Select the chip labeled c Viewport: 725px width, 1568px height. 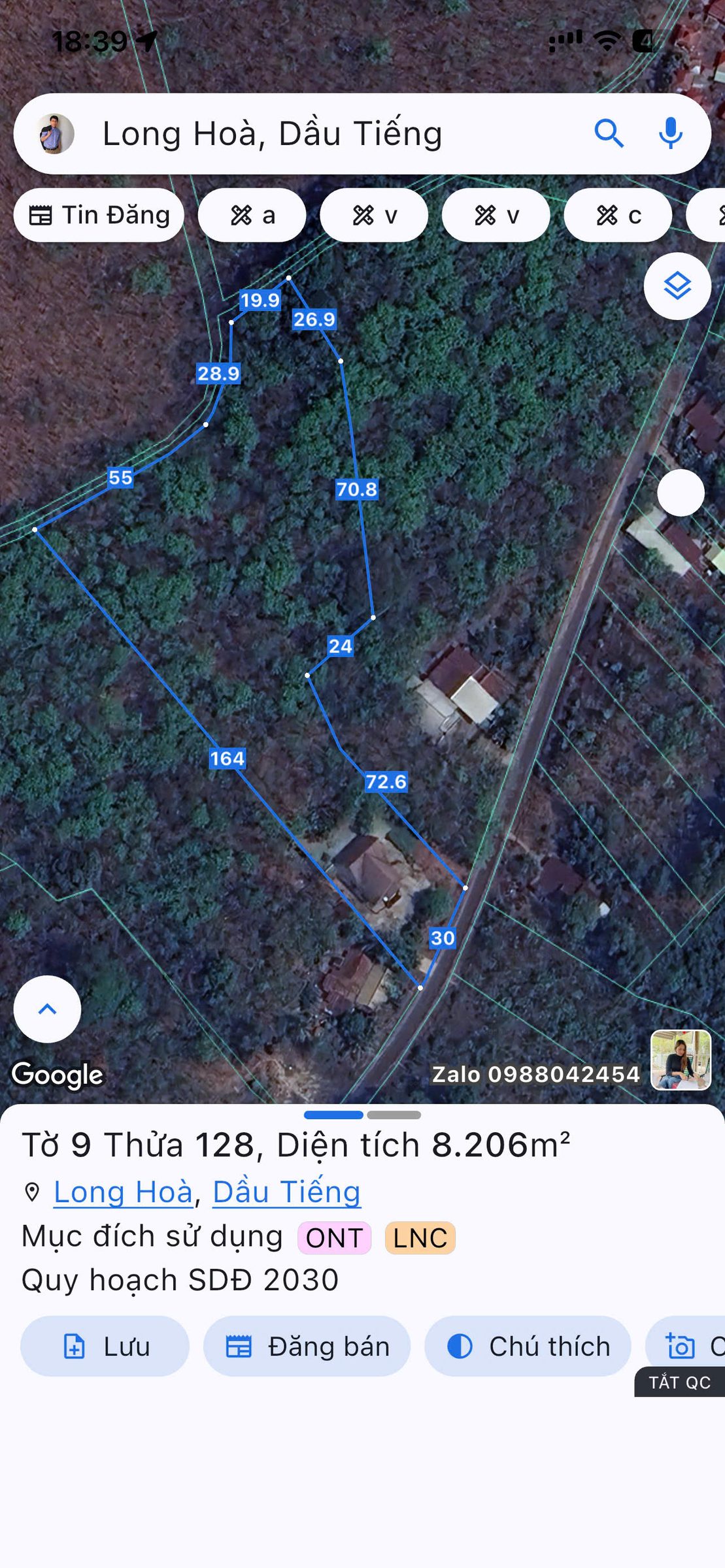pyautogui.click(x=618, y=215)
